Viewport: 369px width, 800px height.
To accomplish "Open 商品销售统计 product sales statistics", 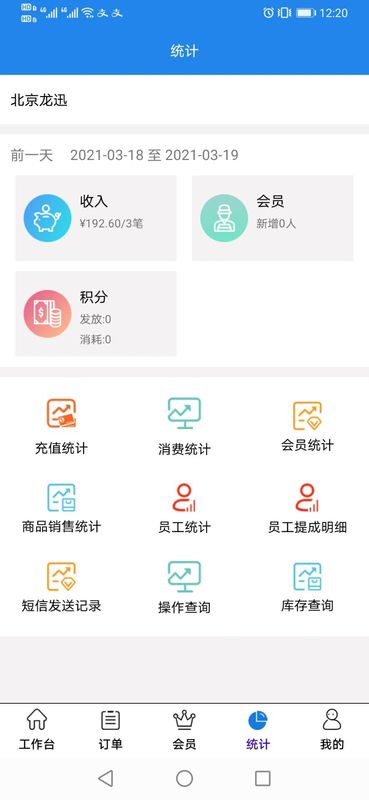I will pyautogui.click(x=61, y=508).
